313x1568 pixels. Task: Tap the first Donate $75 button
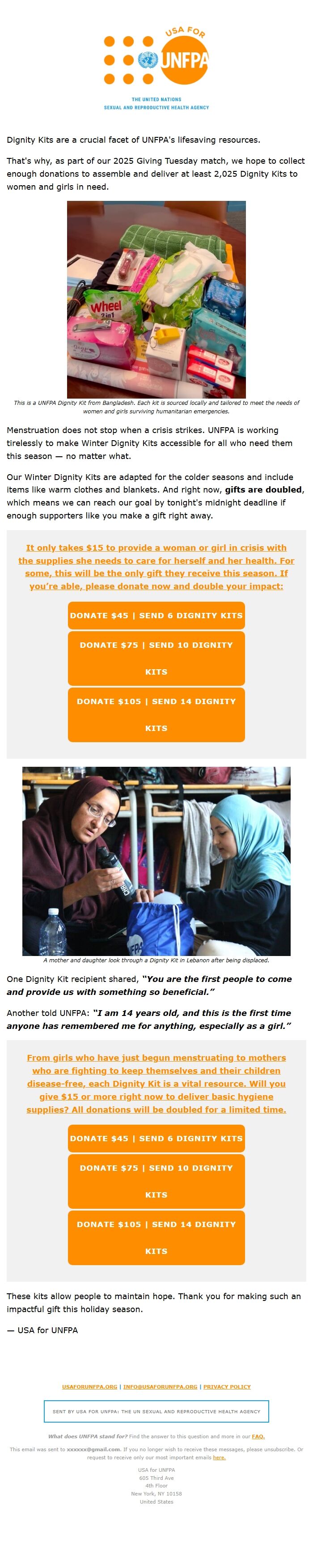(156, 658)
